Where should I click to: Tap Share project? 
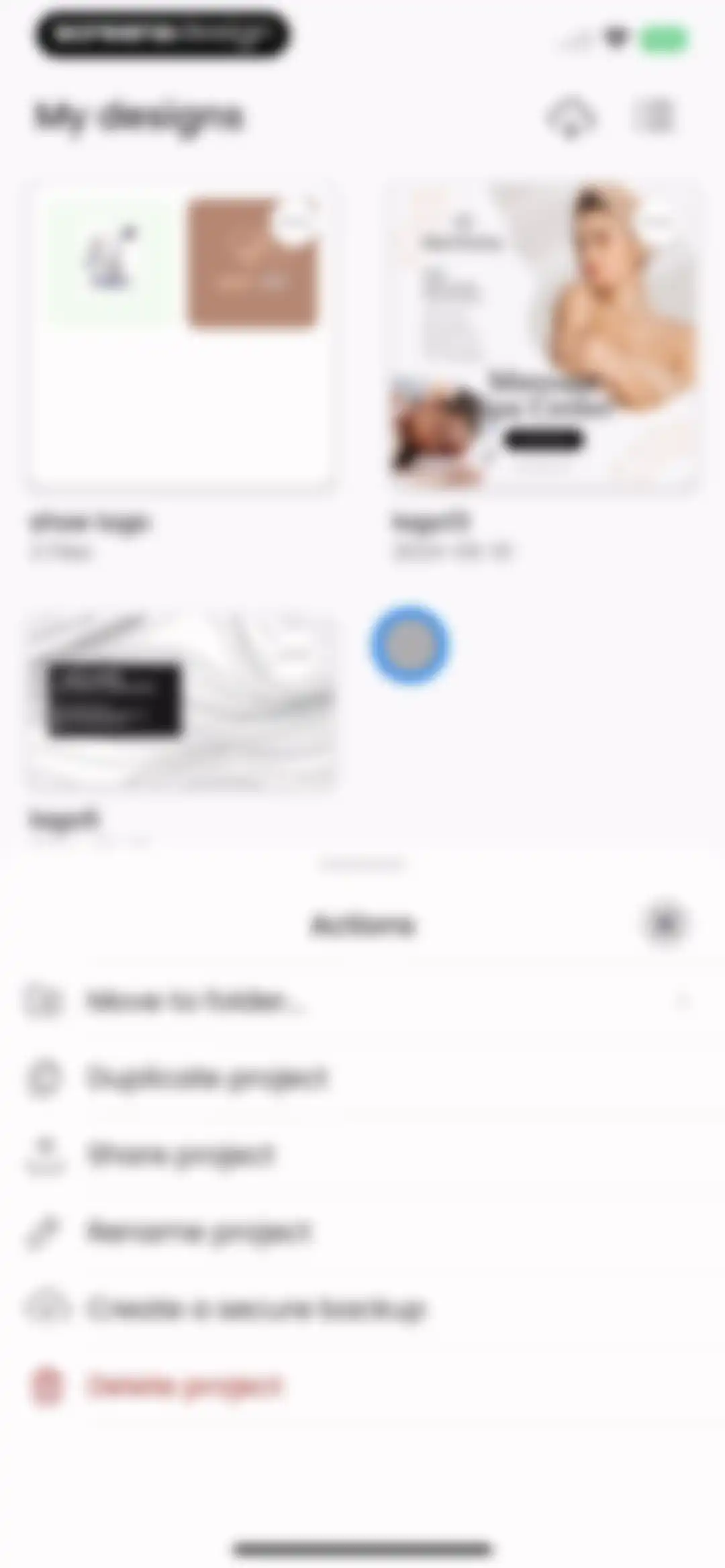(x=362, y=1155)
